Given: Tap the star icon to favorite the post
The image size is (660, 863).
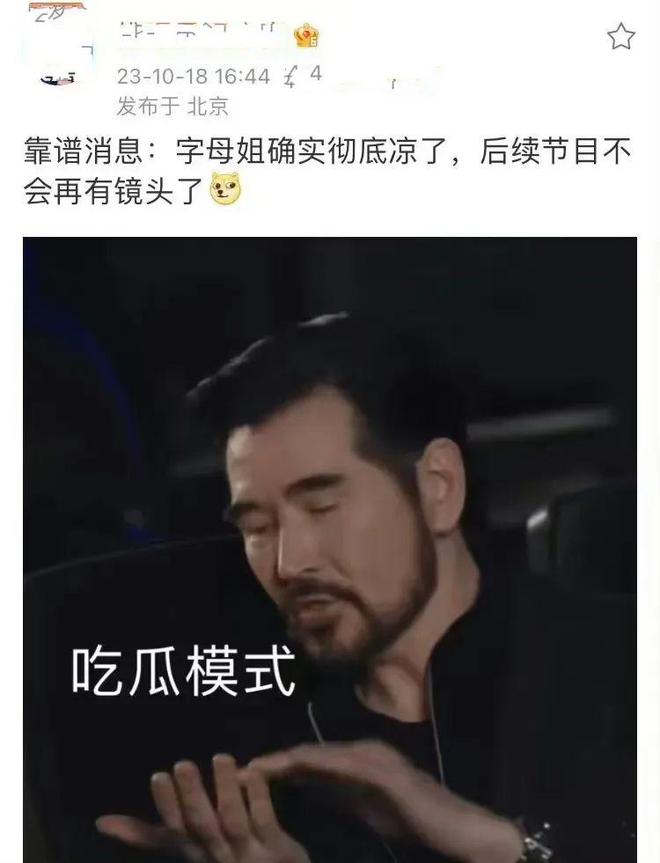Looking at the screenshot, I should click(x=621, y=37).
